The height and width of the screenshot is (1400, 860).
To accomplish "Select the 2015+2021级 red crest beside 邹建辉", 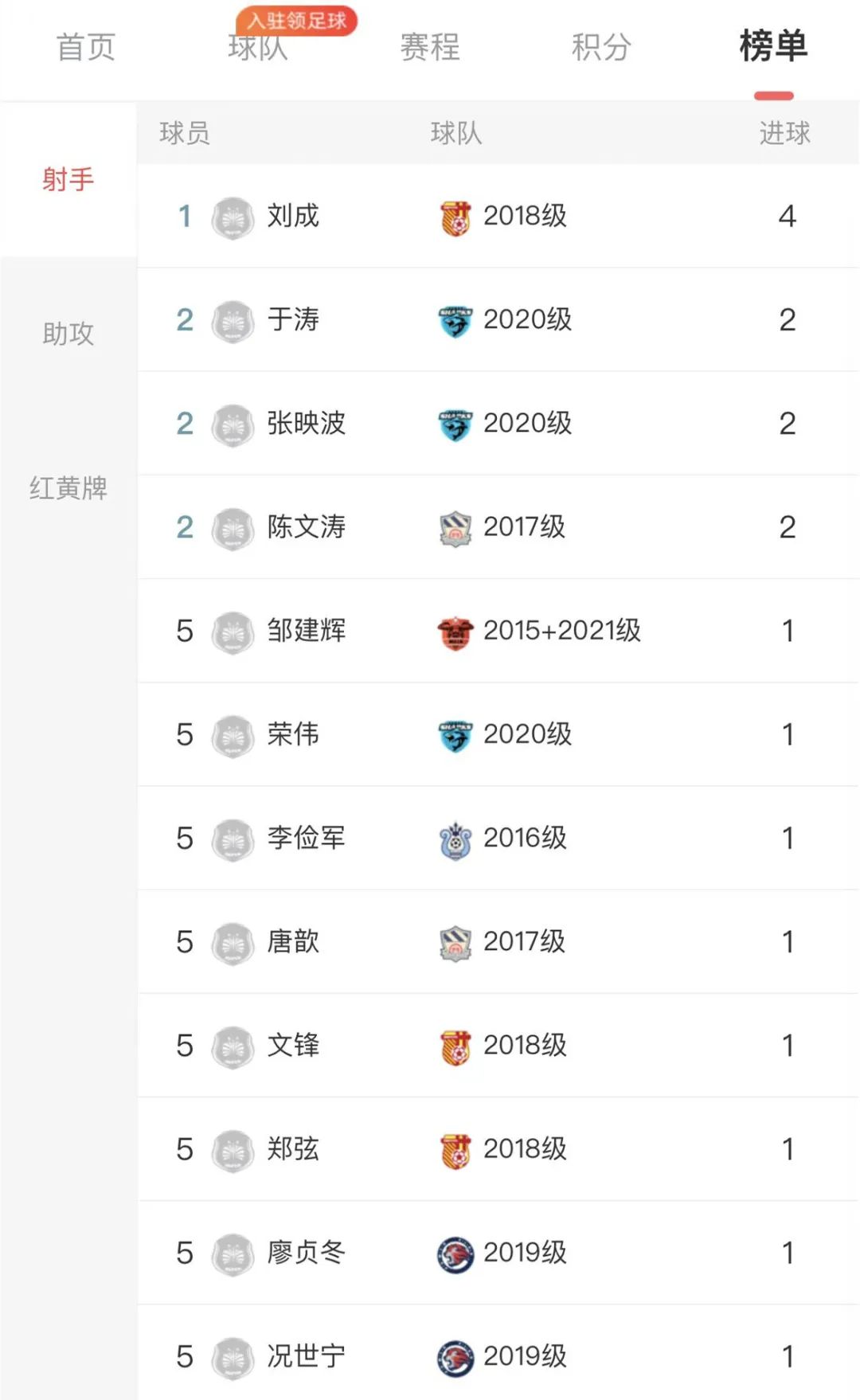I will [x=454, y=631].
